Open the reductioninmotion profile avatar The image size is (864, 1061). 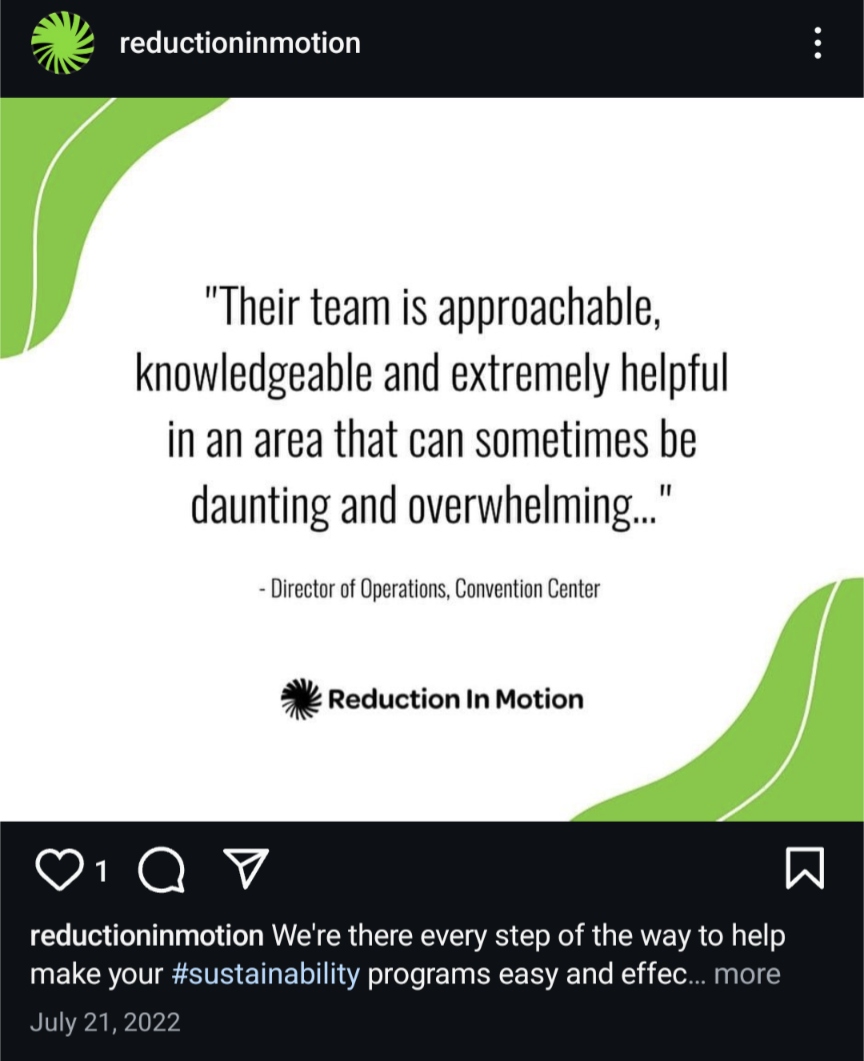[x=63, y=43]
